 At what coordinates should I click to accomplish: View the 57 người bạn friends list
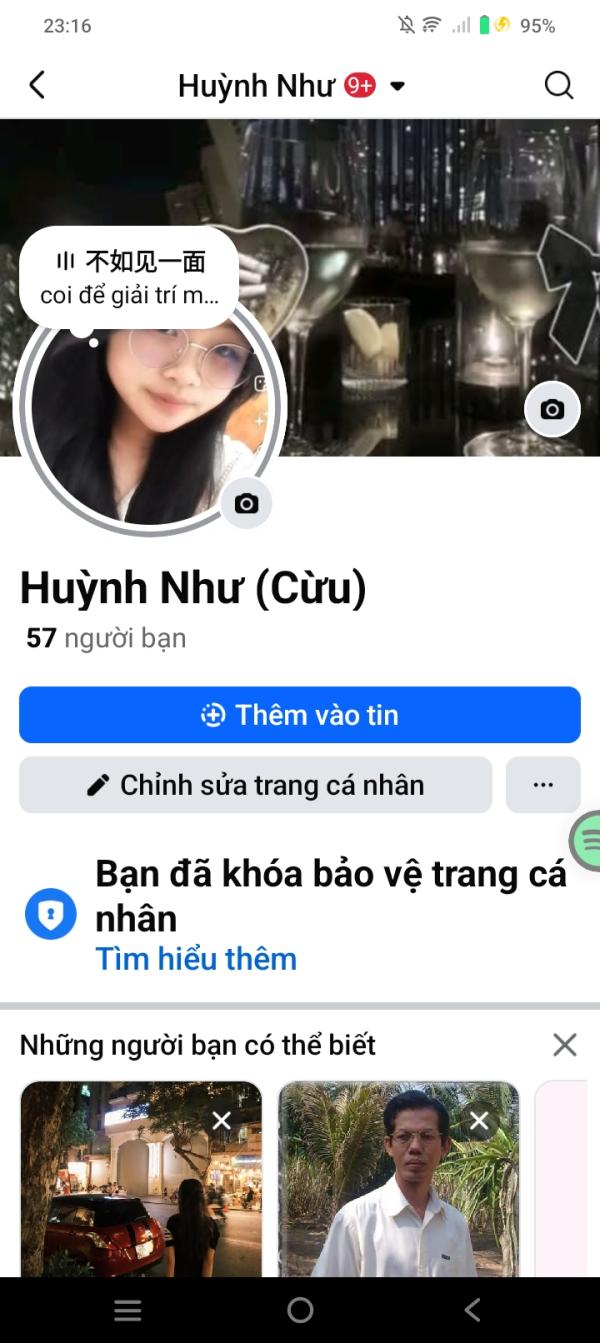106,638
